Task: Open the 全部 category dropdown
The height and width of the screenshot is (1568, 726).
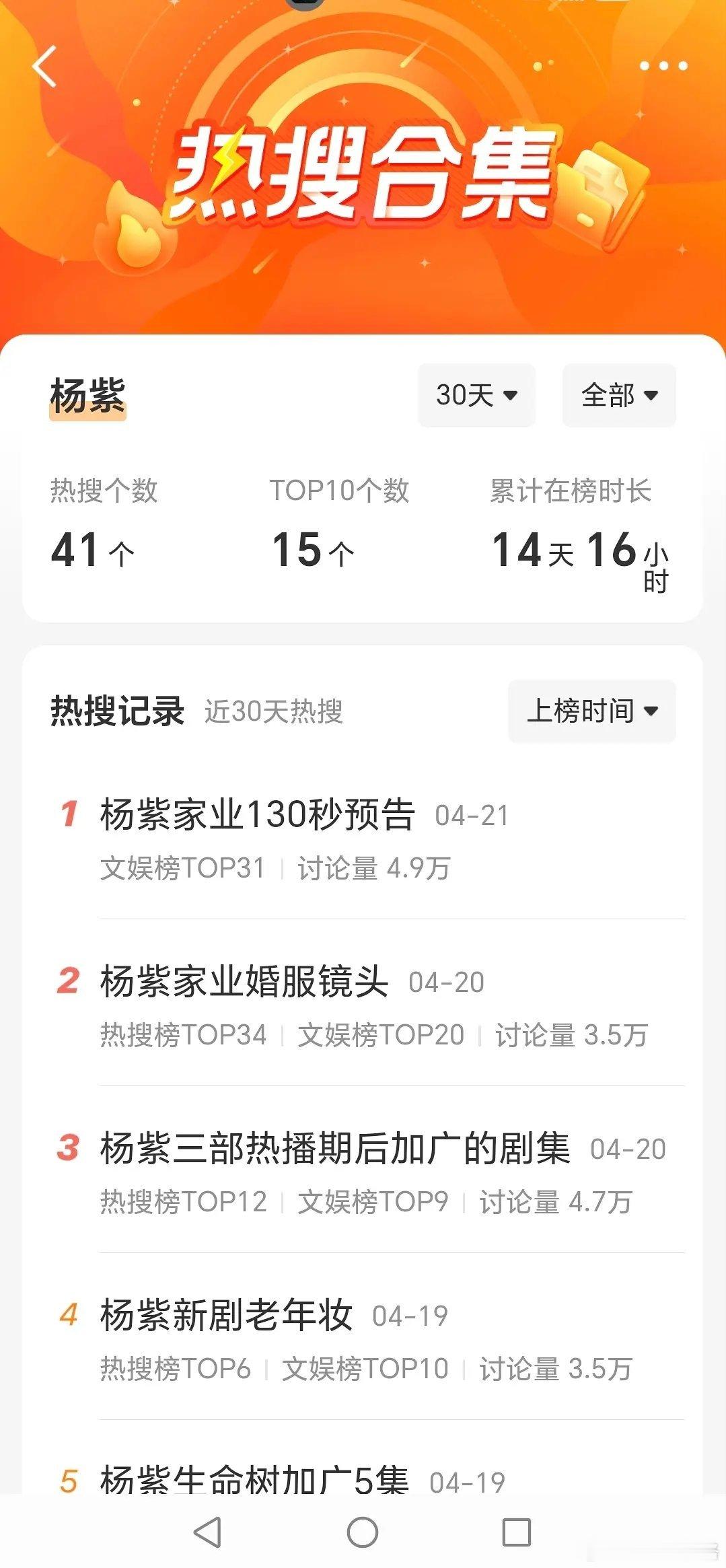Action: click(619, 395)
